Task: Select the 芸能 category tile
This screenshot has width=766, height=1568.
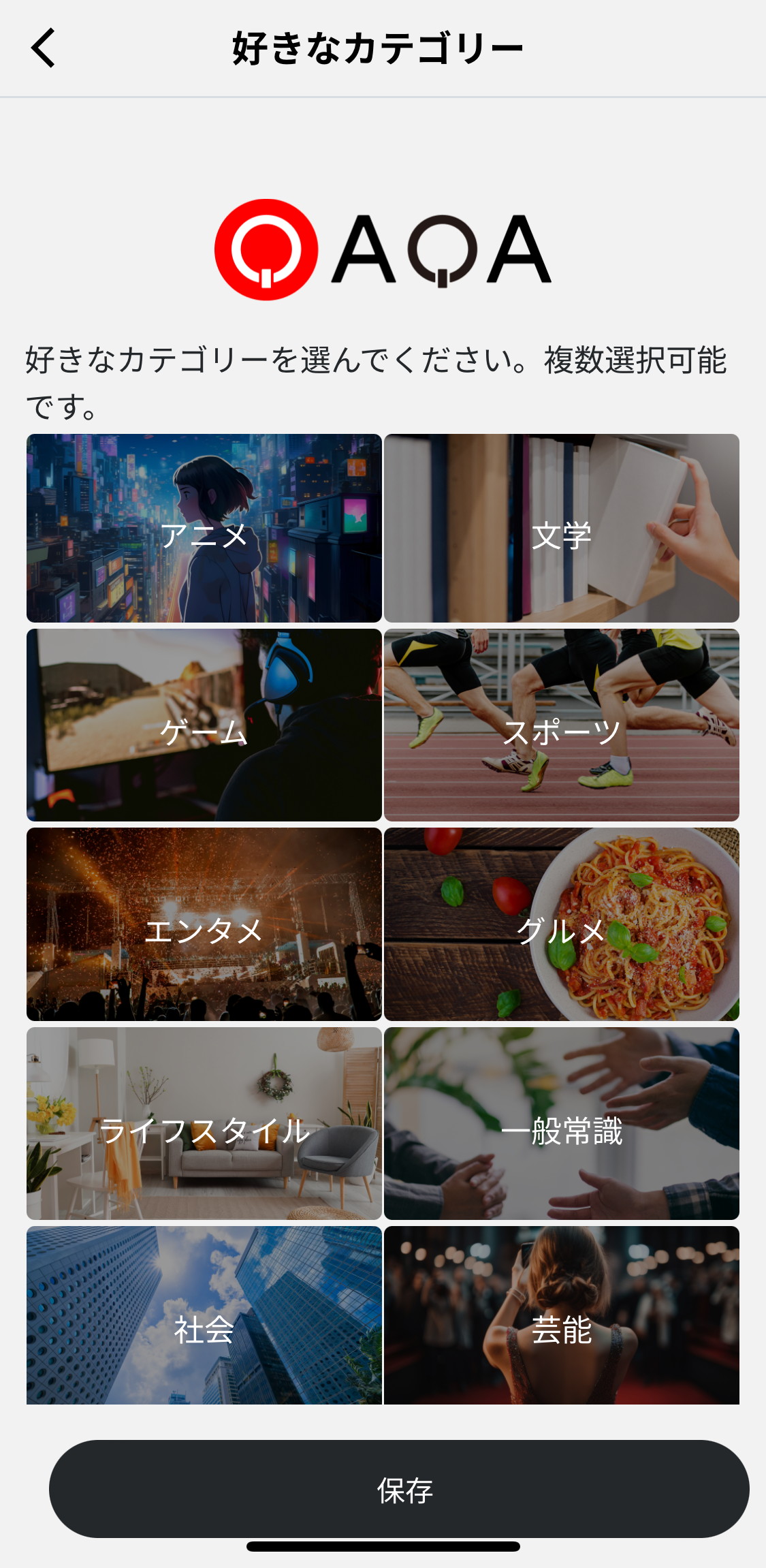Action: 562,1315
